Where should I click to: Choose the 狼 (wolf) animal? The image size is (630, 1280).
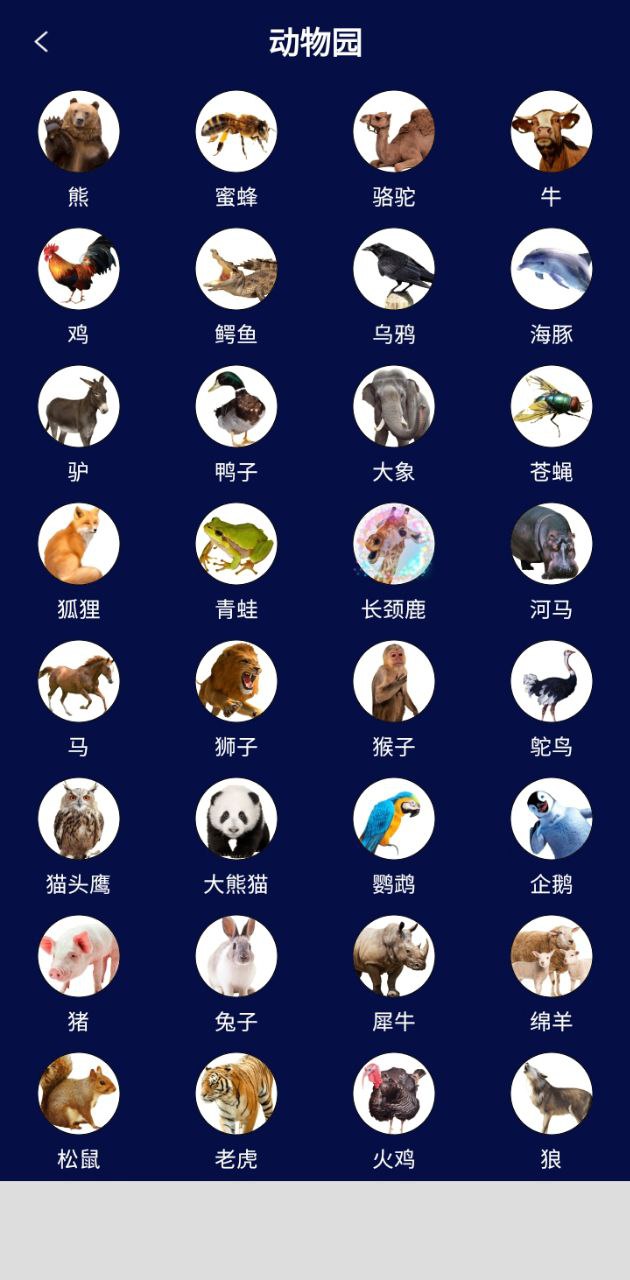click(x=551, y=1094)
